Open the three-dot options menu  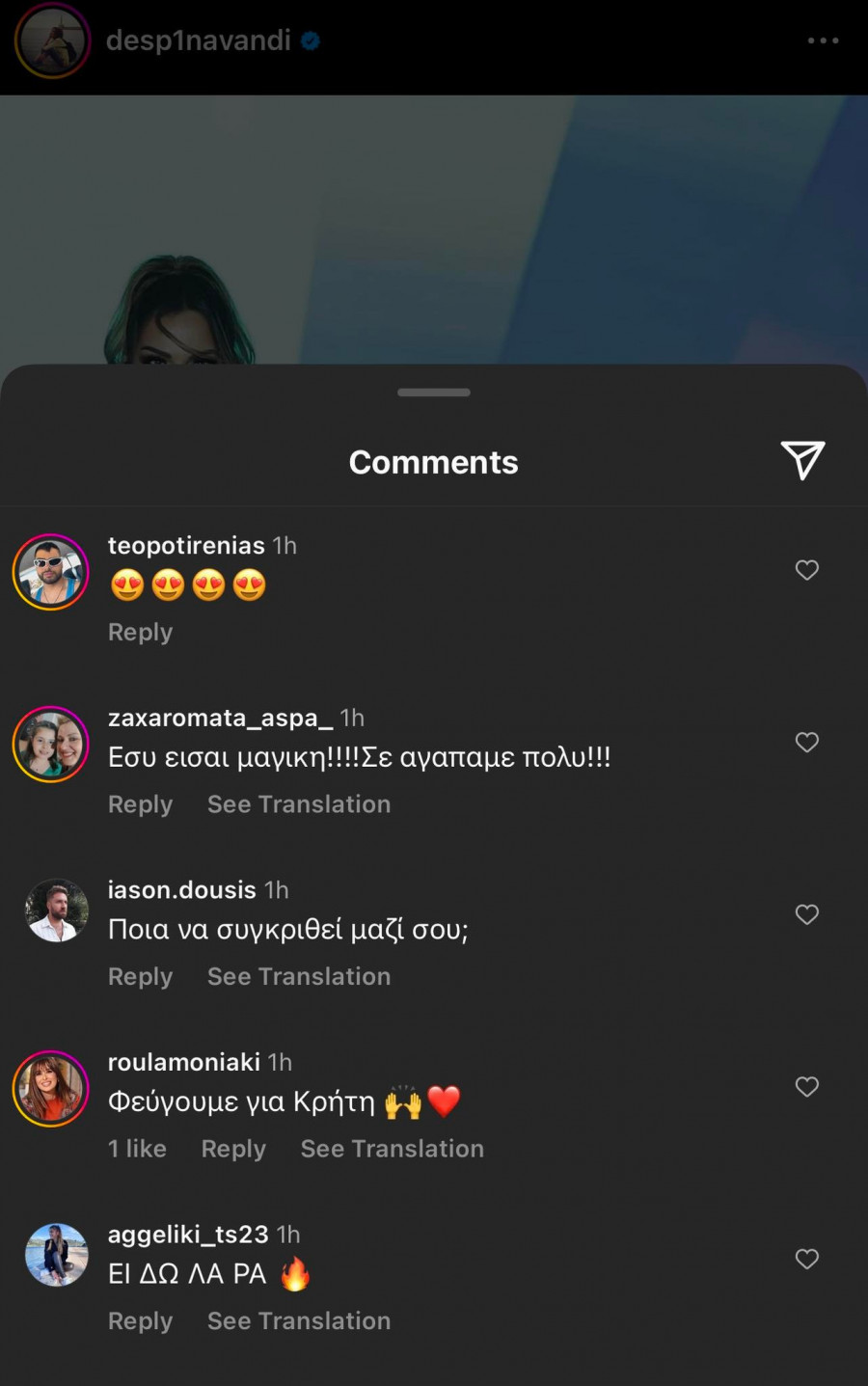click(x=823, y=41)
